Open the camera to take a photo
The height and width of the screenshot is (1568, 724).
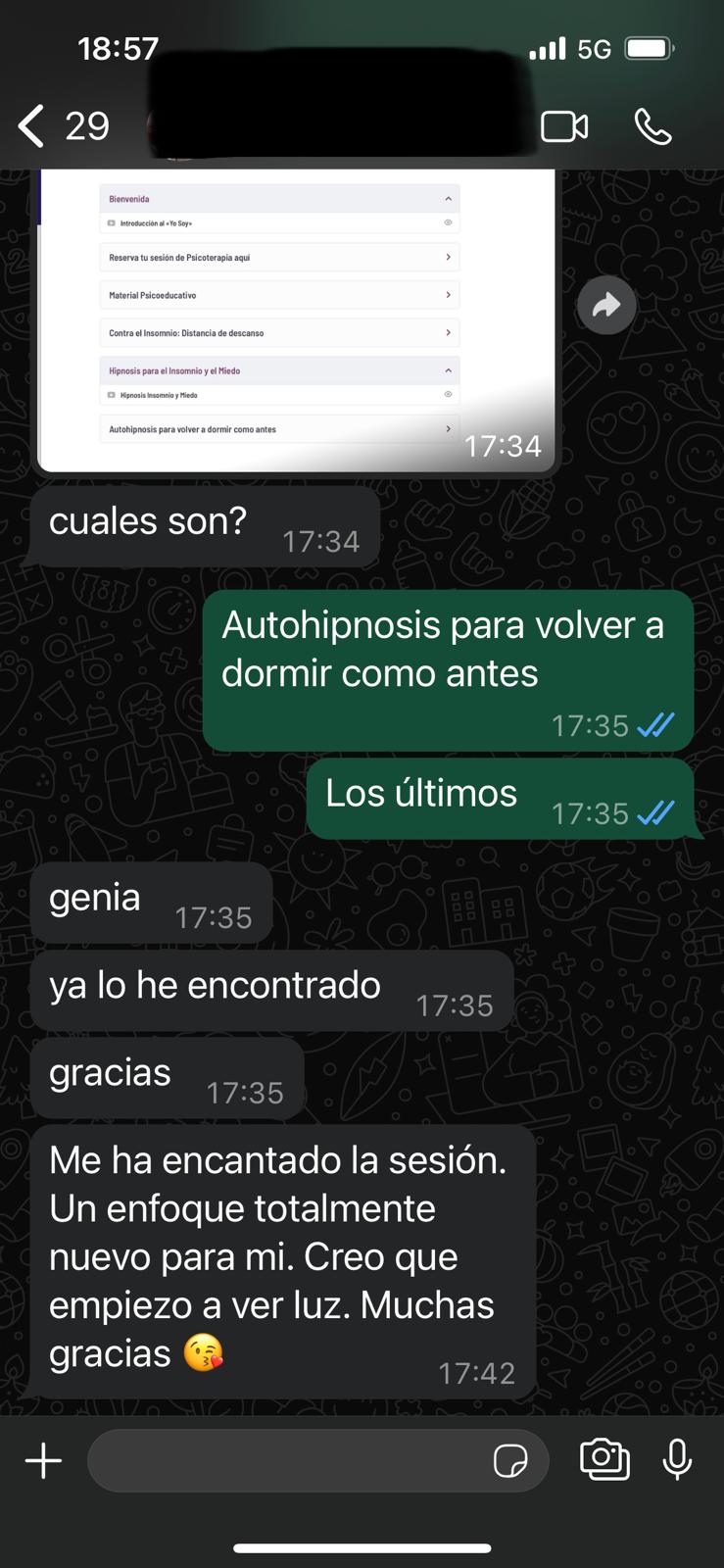(x=604, y=1459)
